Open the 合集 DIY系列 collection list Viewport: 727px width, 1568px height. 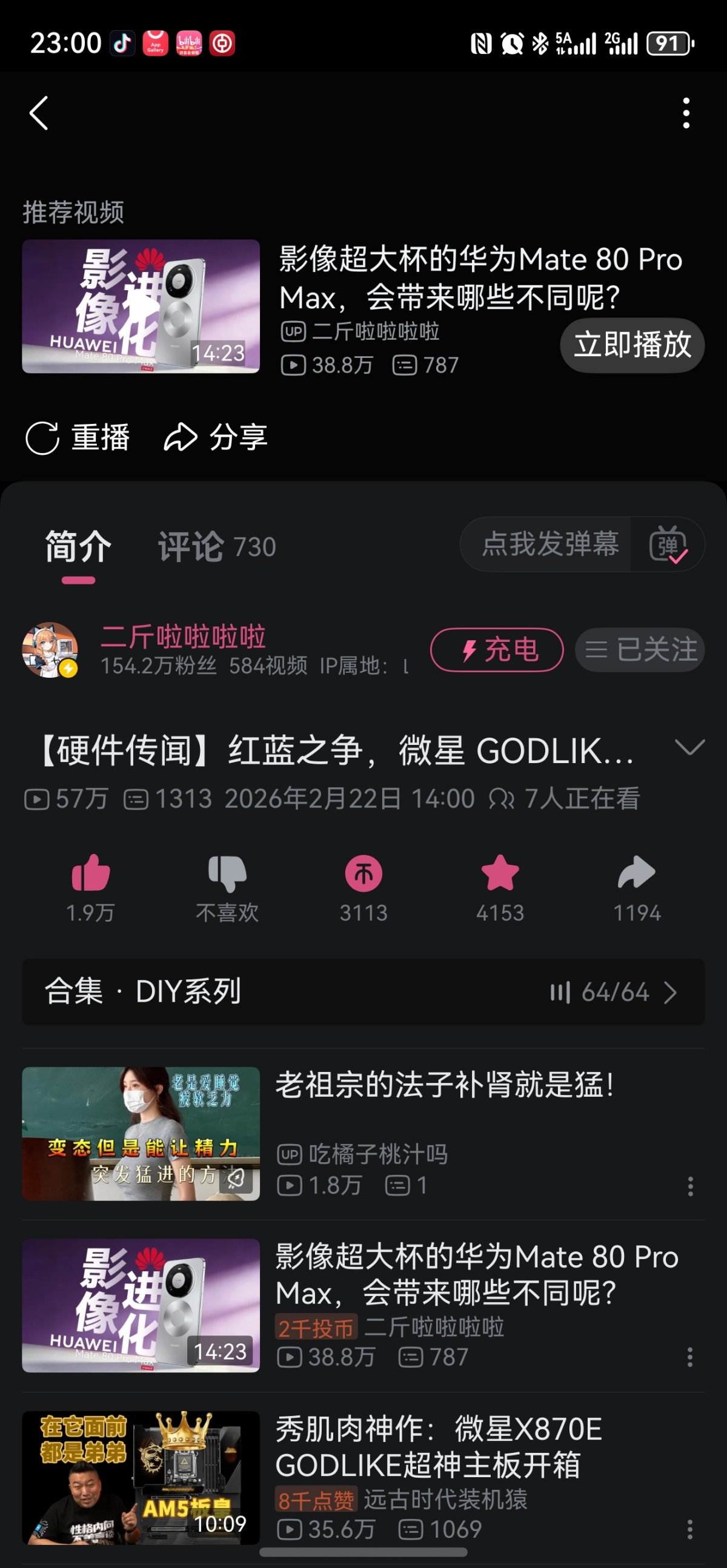(x=363, y=992)
